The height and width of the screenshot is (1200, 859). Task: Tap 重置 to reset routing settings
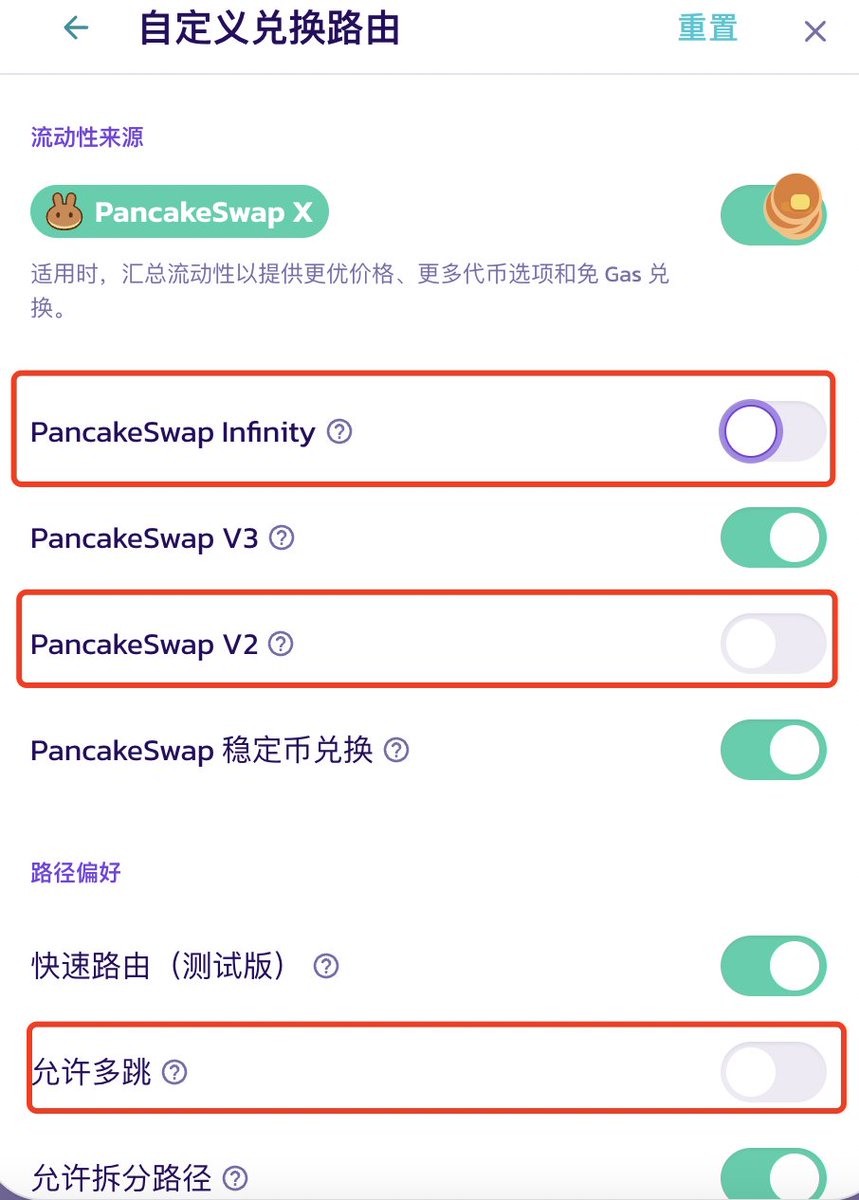coord(707,29)
